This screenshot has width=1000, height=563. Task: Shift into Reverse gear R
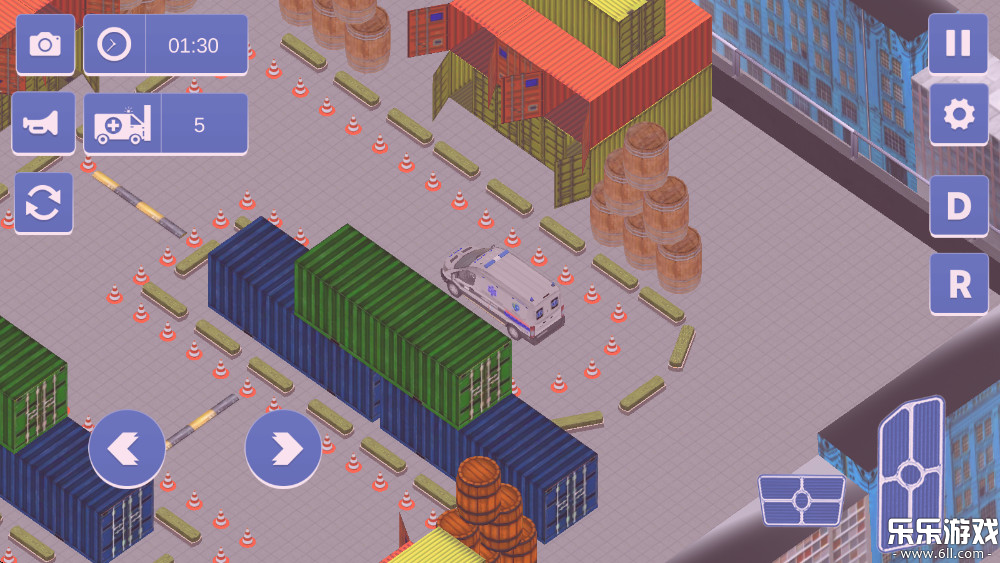tap(958, 284)
